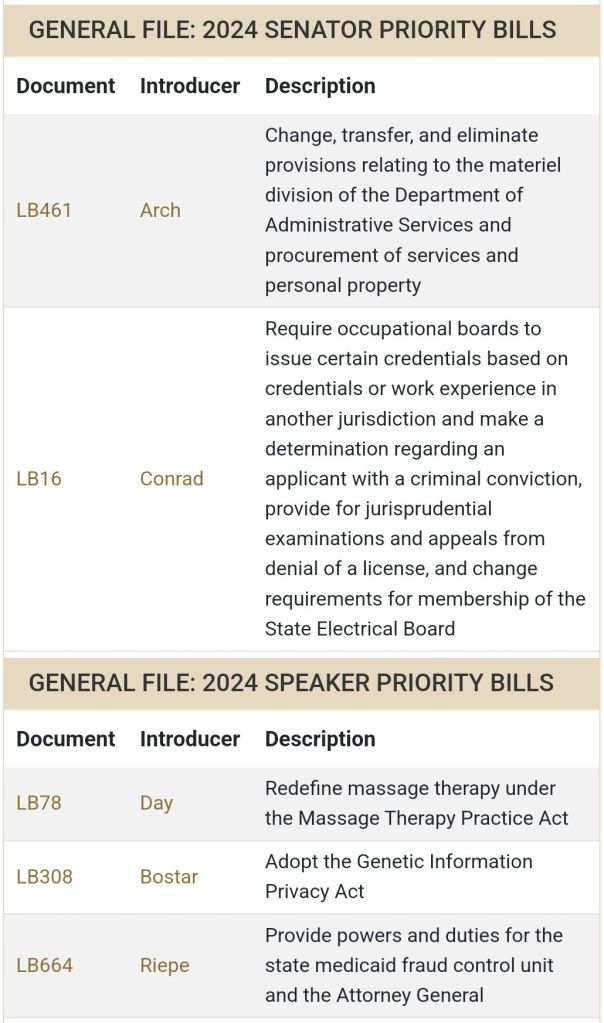Open bill LB461 document link

coord(44,210)
